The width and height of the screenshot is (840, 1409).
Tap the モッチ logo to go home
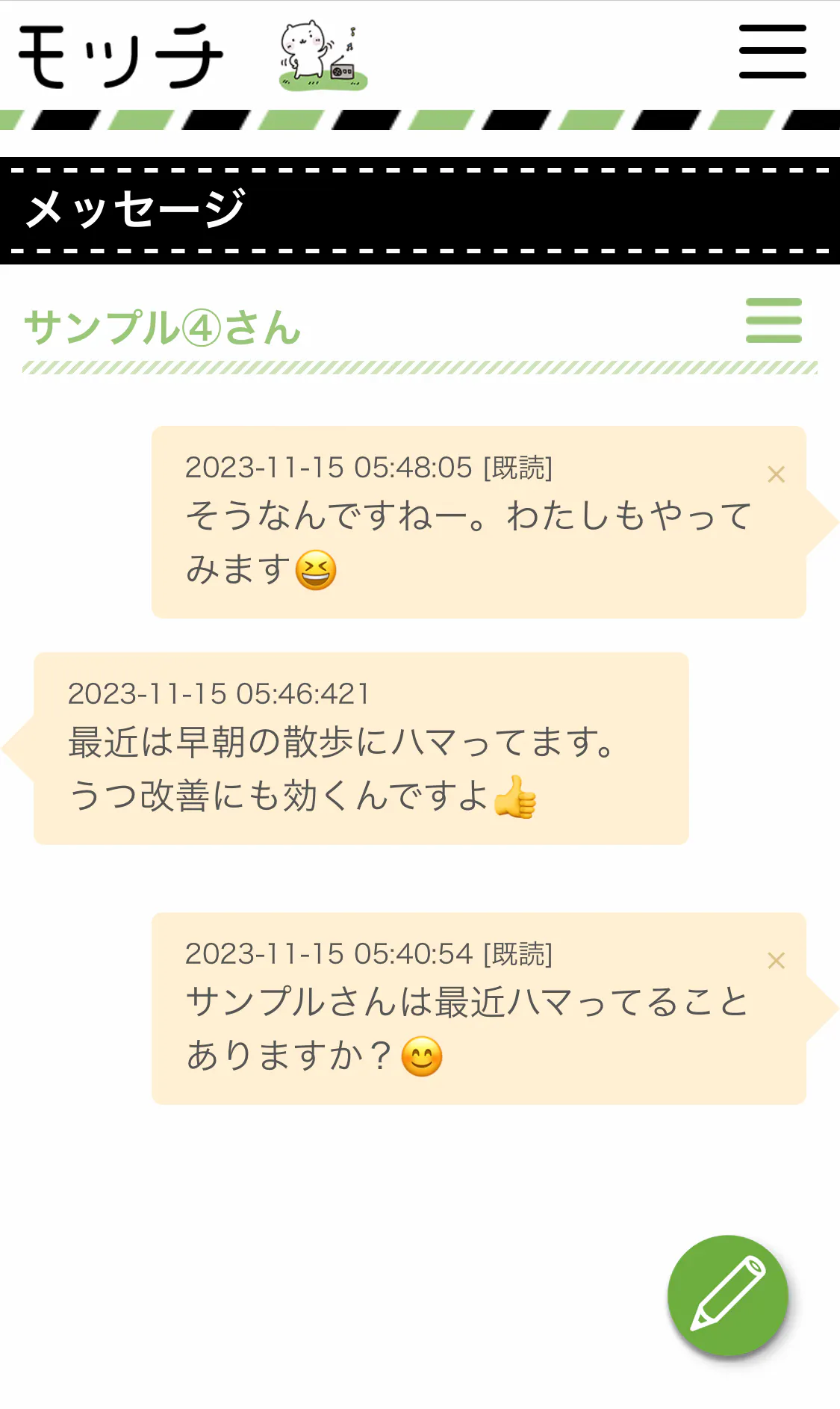(x=119, y=56)
